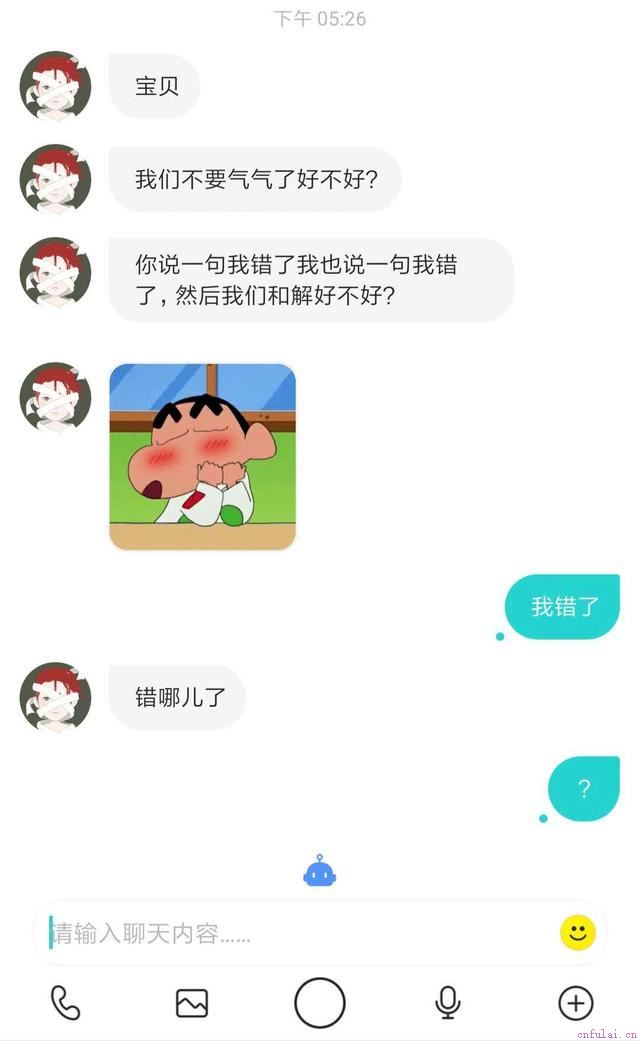
Task: Open the Crayon Shin-chan sticker image
Action: (203, 457)
